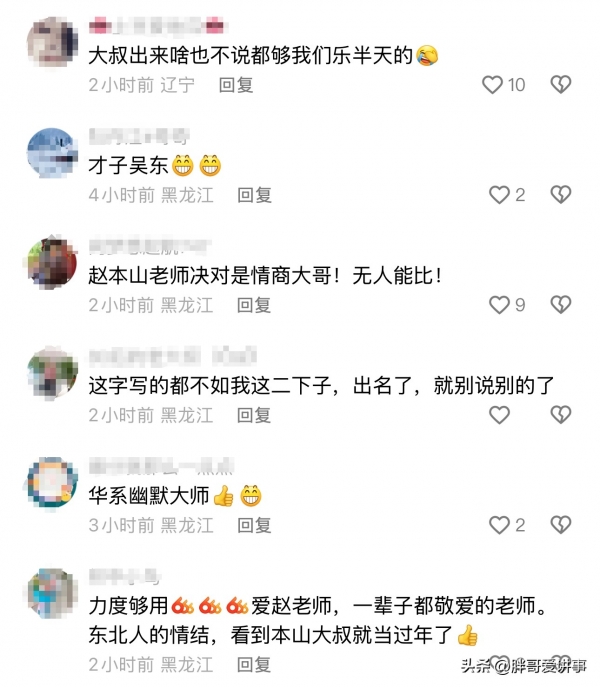Reply to the 赵本山老师决对是情商大哥 comment
Screen dimensions: 600x687
point(254,306)
